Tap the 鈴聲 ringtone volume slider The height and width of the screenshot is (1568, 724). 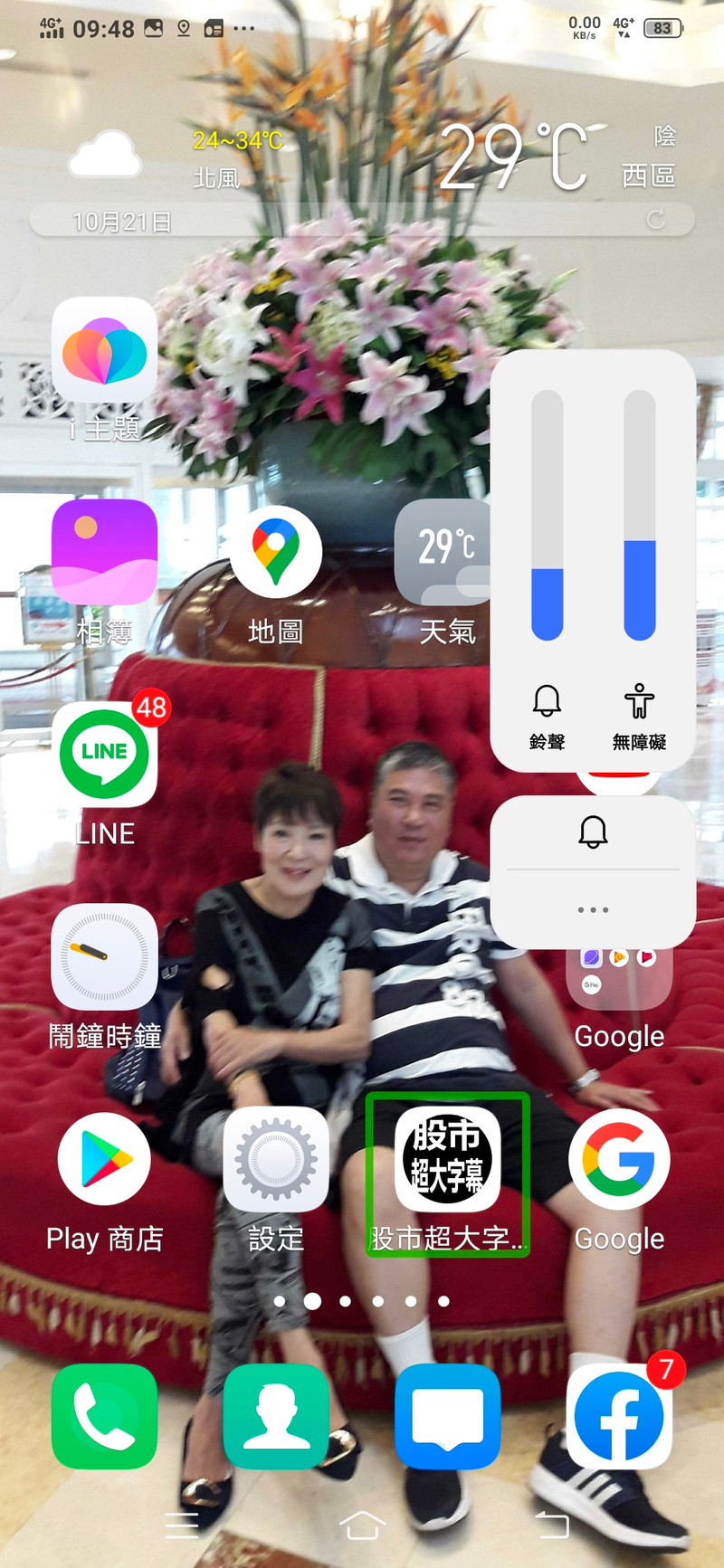[548, 516]
